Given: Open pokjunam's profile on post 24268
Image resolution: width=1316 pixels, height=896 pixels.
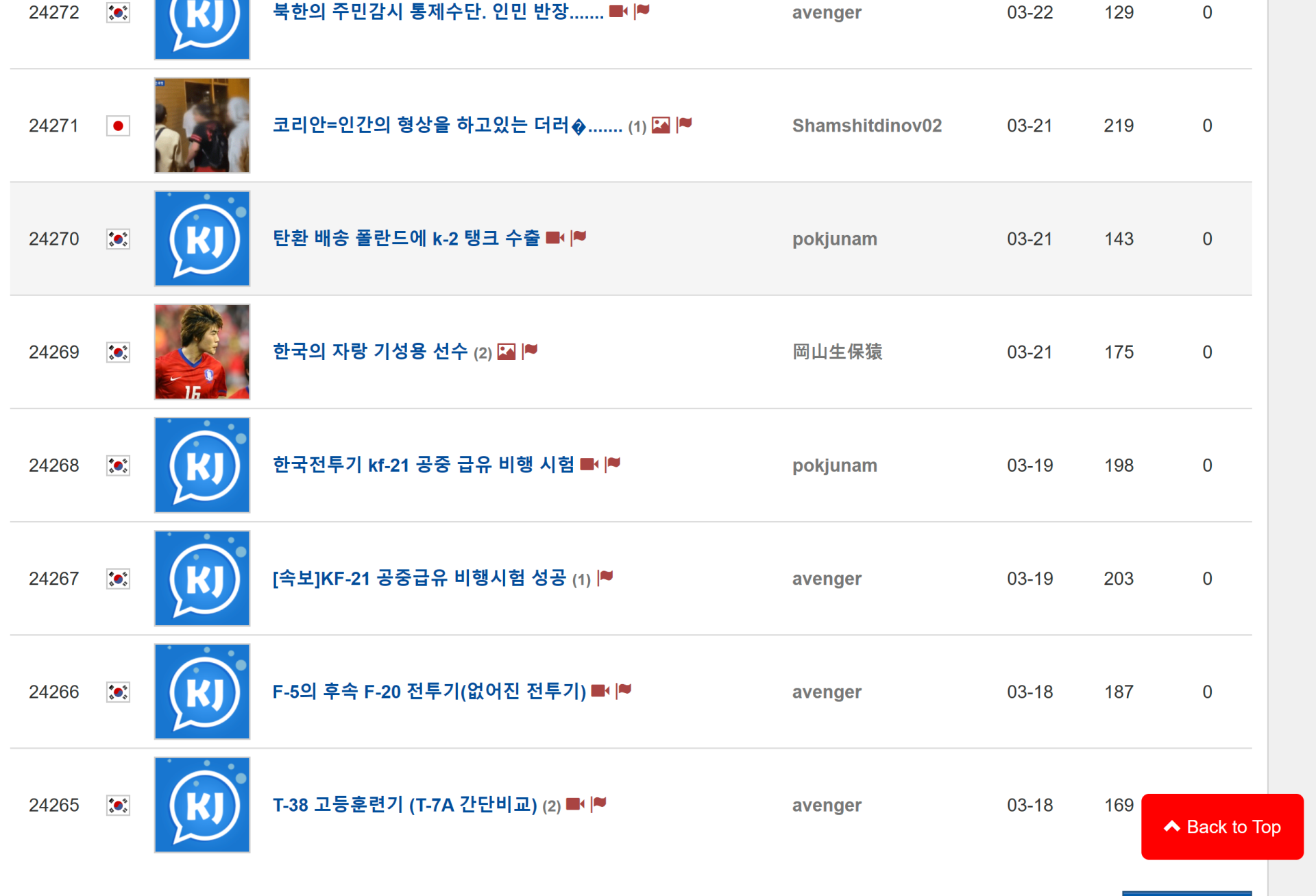Looking at the screenshot, I should 834,465.
